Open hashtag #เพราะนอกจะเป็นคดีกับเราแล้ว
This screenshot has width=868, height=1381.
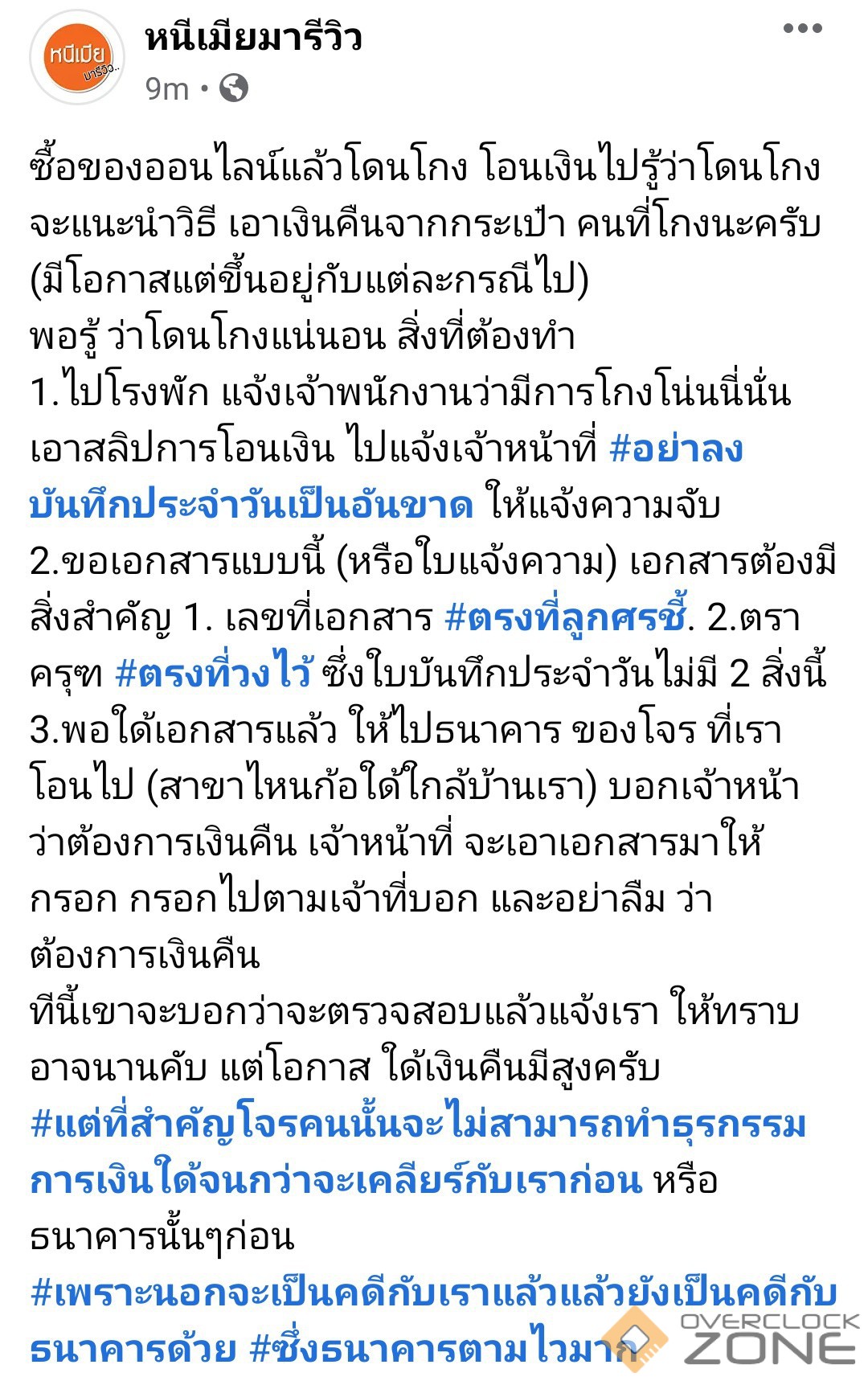point(434,1293)
